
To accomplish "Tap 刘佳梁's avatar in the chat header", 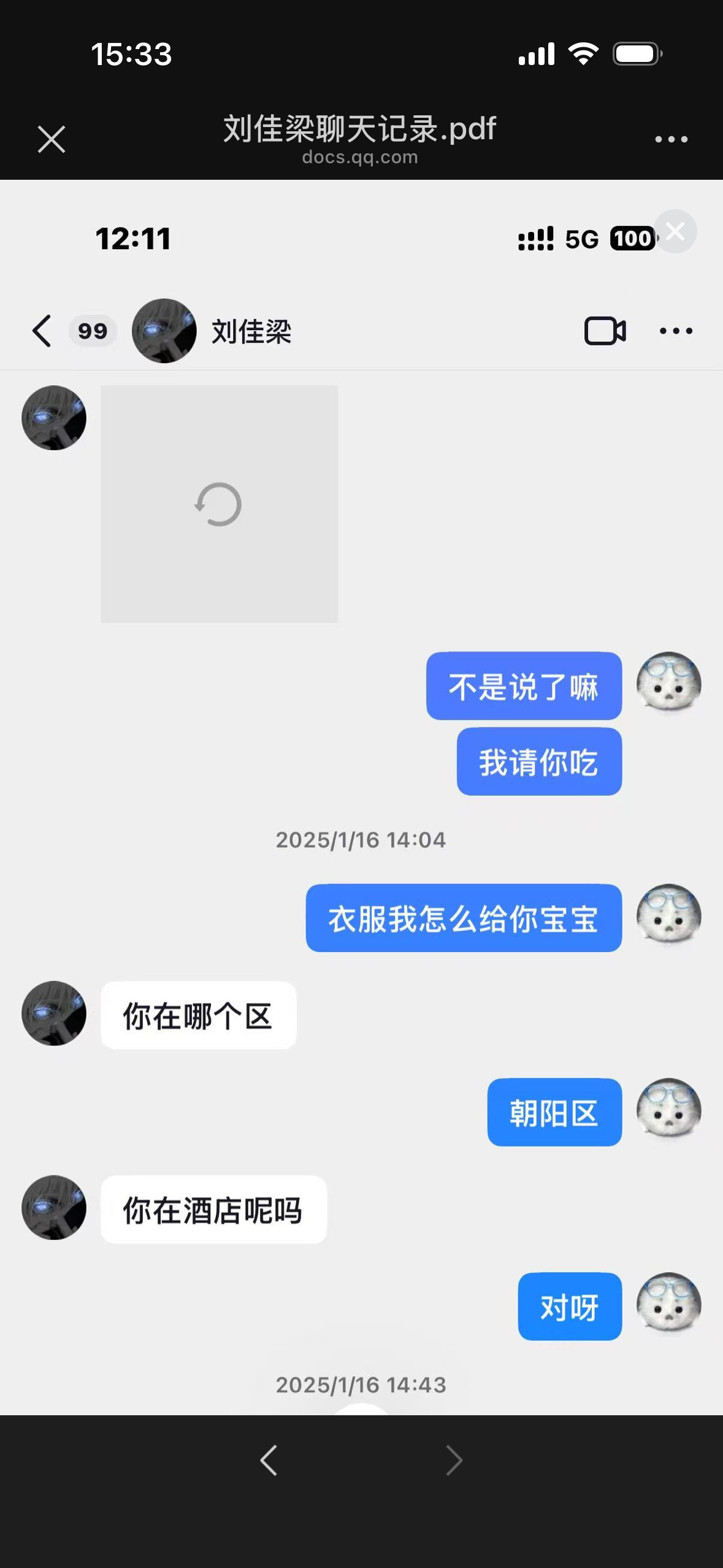I will tap(164, 331).
